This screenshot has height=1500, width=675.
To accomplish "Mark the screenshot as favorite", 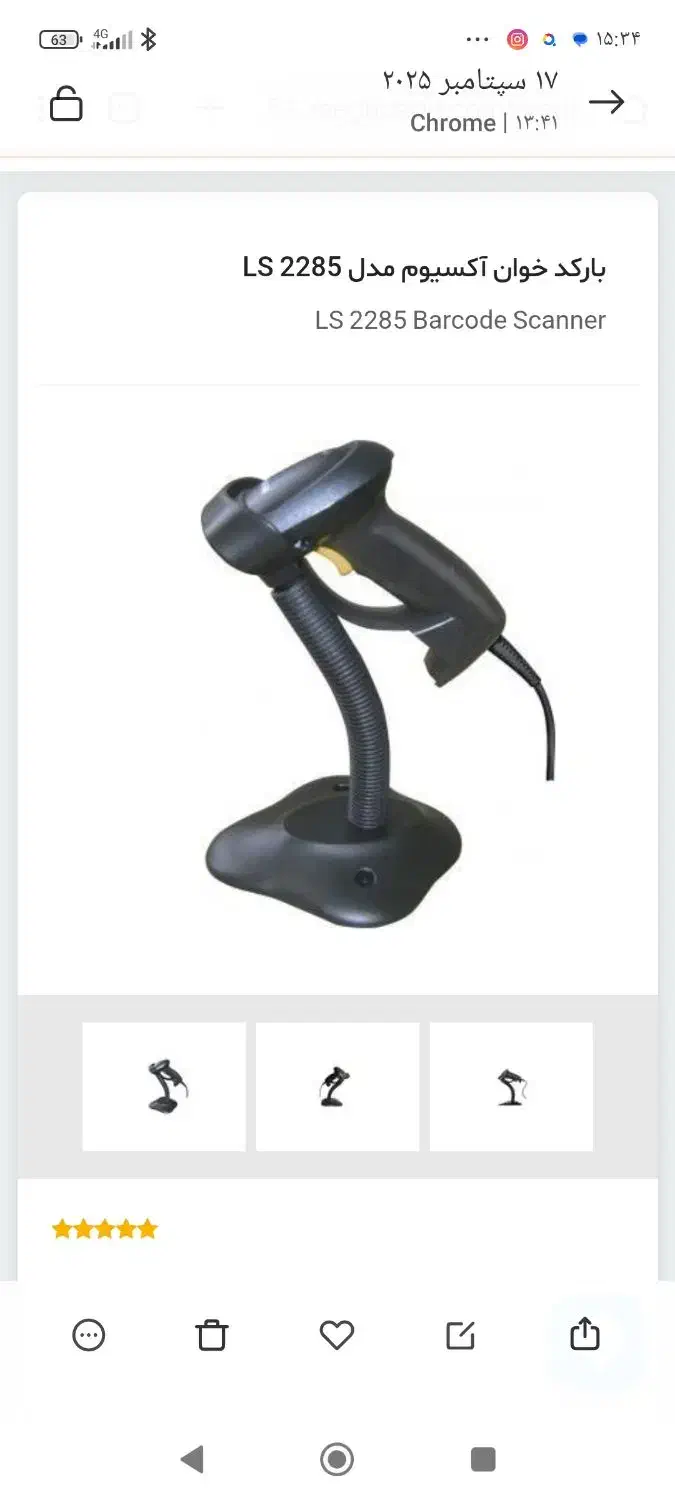I will pyautogui.click(x=337, y=1335).
